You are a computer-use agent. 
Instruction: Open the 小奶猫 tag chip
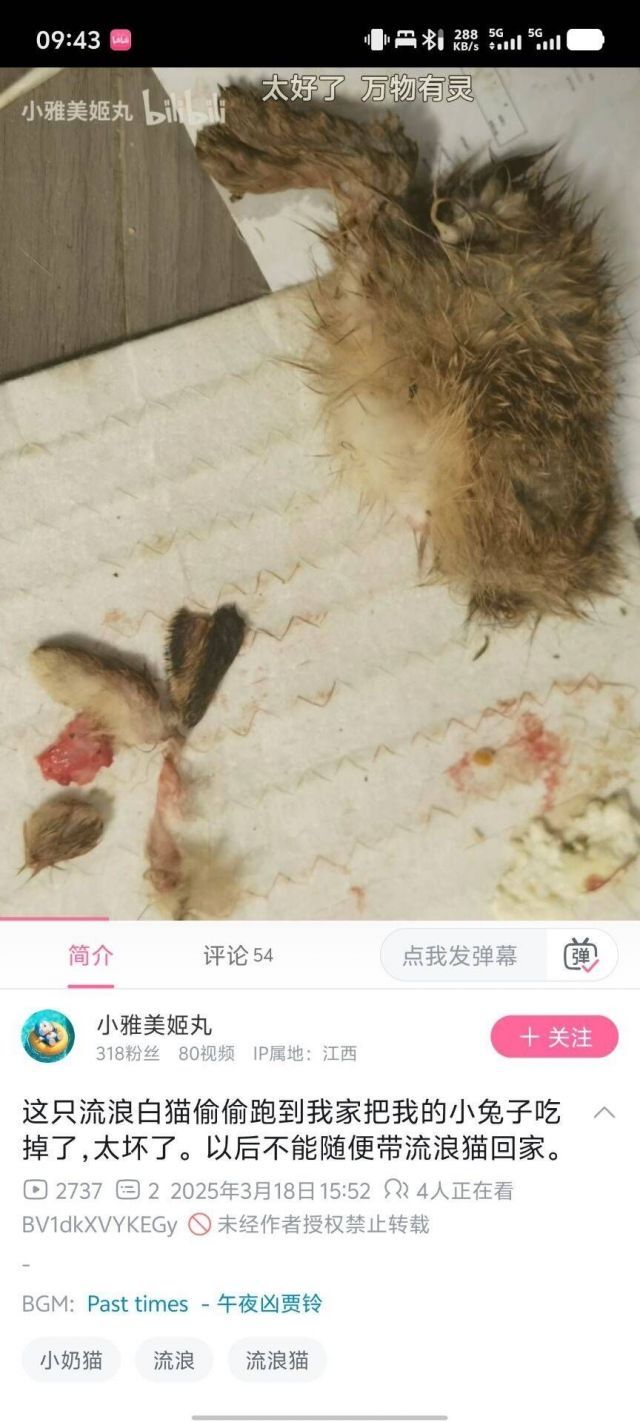(71, 1360)
